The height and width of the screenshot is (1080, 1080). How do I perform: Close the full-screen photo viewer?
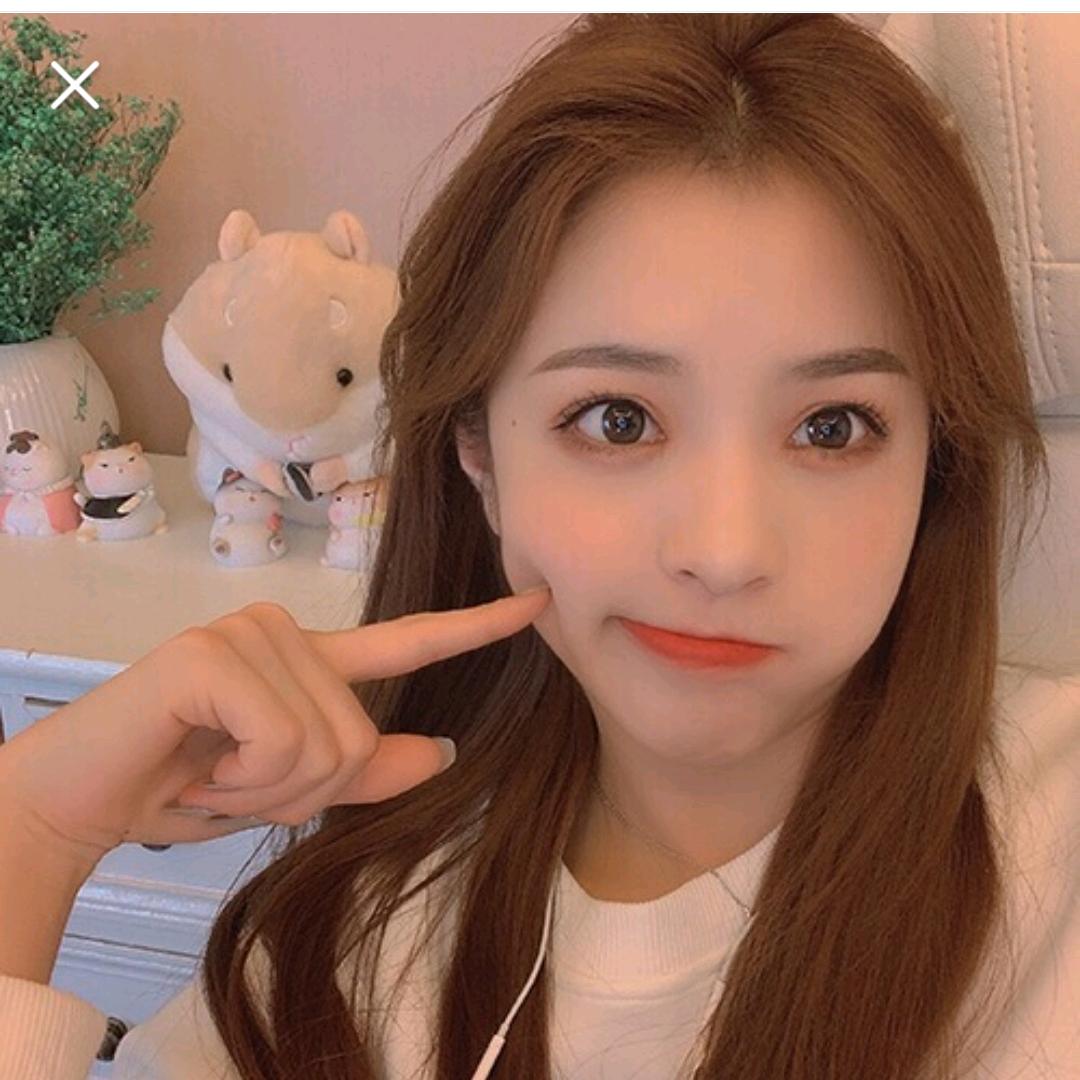[x=75, y=85]
